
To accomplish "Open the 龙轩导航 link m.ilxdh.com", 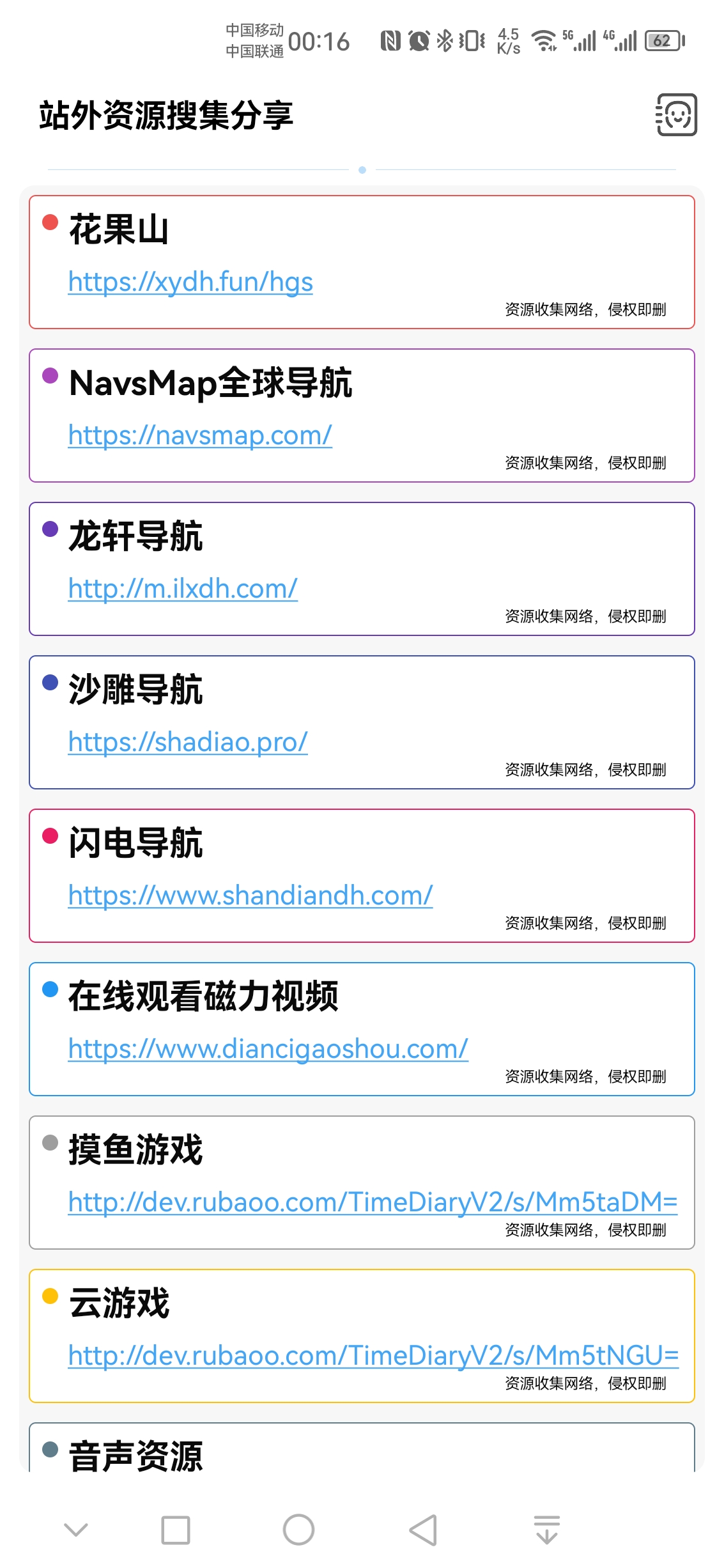I will pos(183,589).
